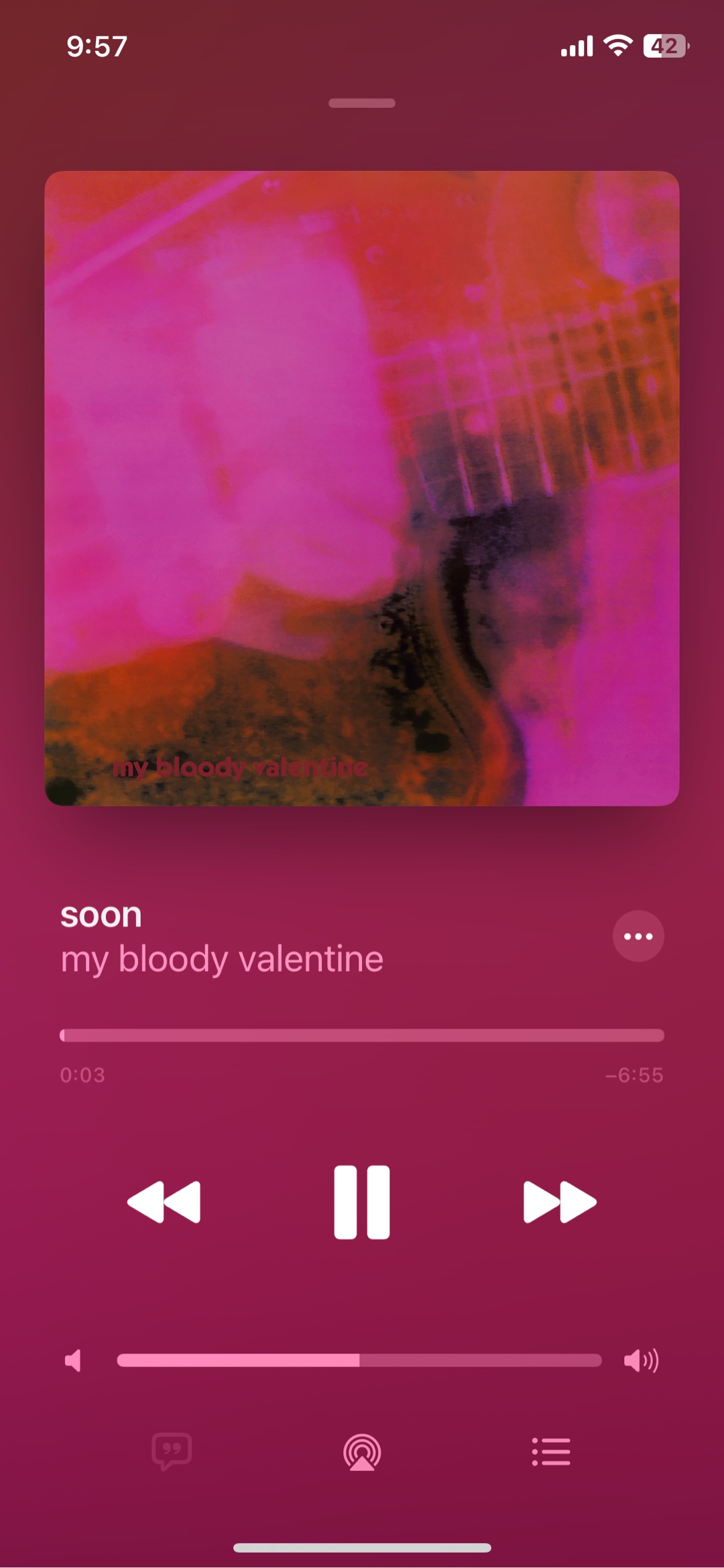Go back to the previous track
The image size is (724, 1568).
[x=164, y=1202]
